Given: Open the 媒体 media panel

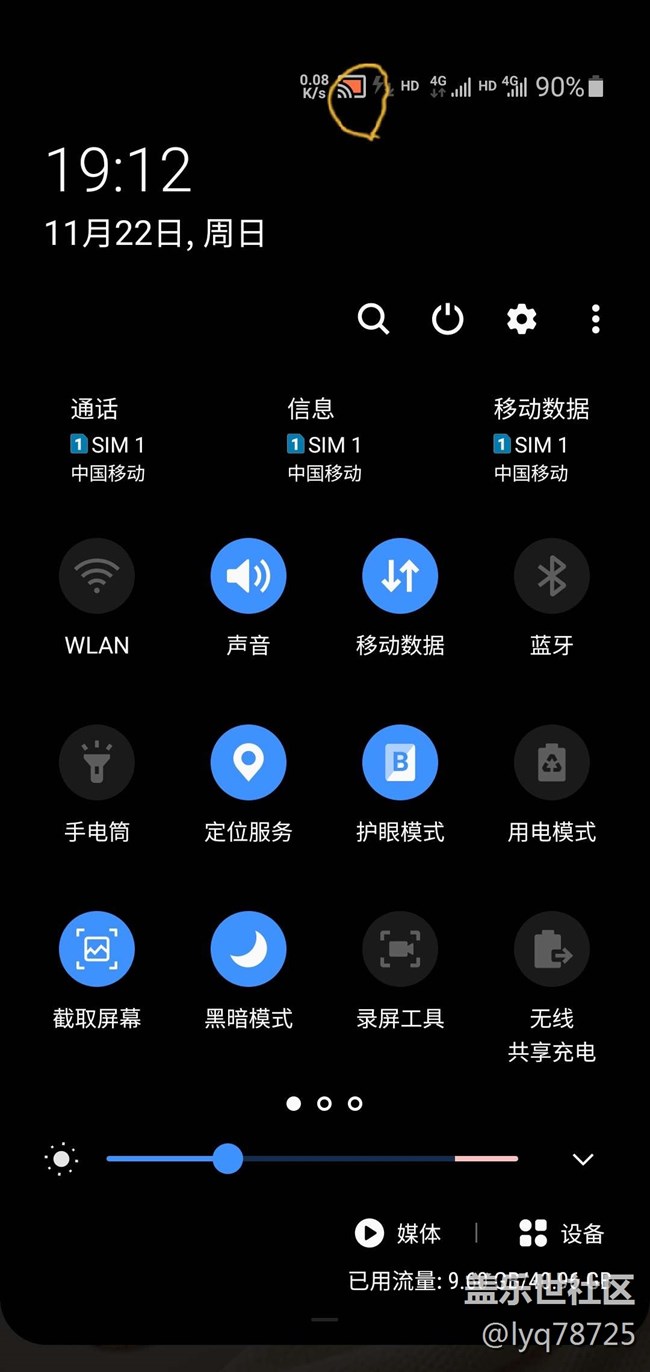Looking at the screenshot, I should (398, 1233).
